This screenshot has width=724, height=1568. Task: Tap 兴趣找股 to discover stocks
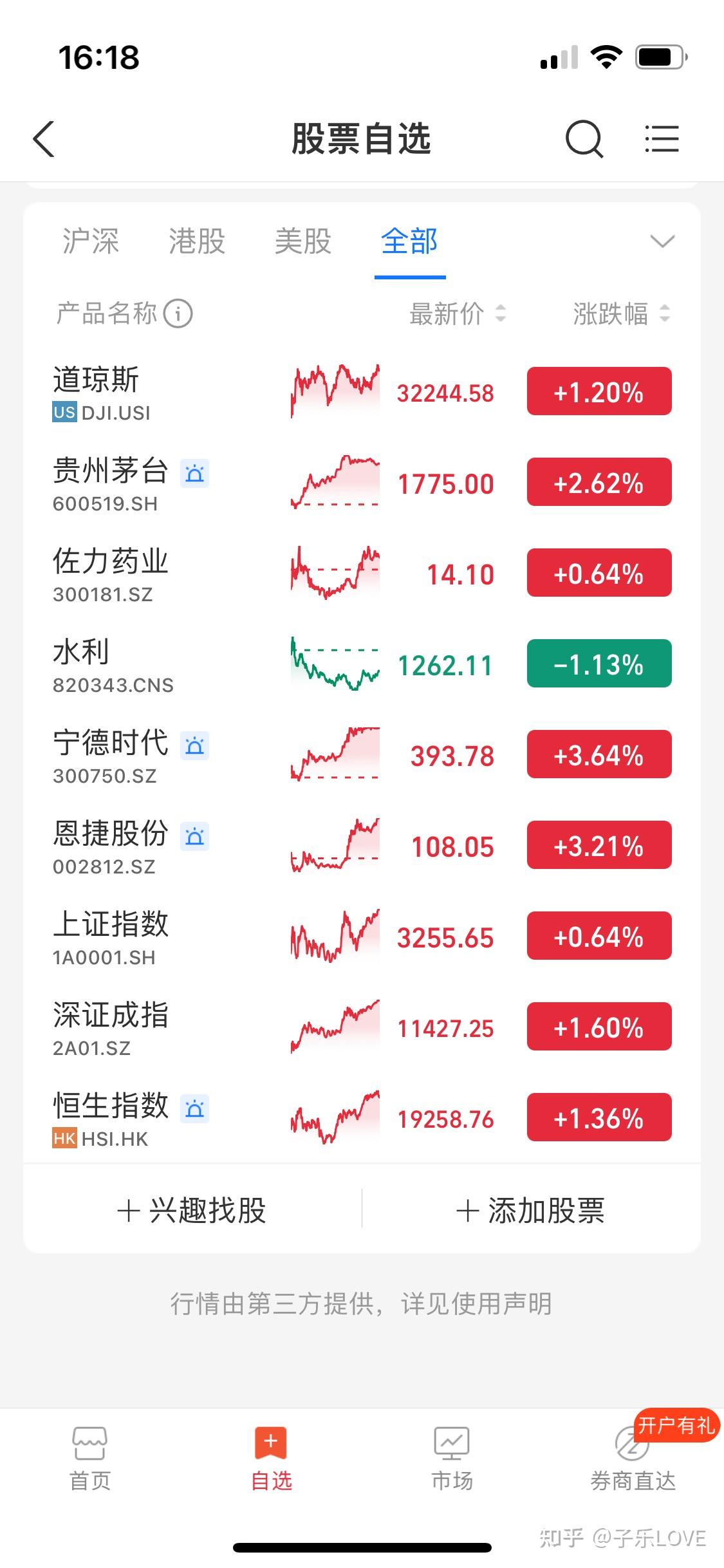click(192, 1211)
